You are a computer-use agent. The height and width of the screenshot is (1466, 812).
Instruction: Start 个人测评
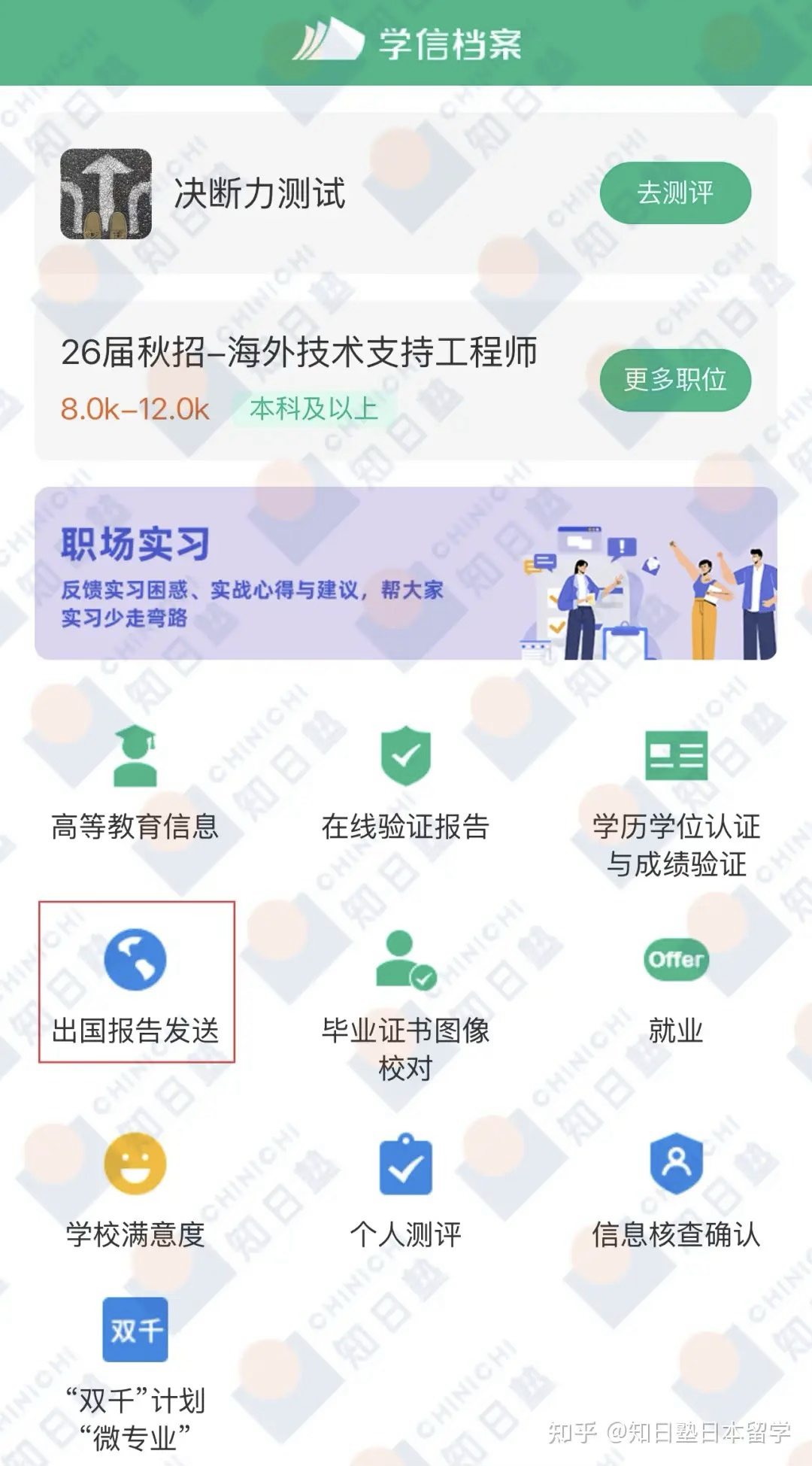pos(405,1189)
